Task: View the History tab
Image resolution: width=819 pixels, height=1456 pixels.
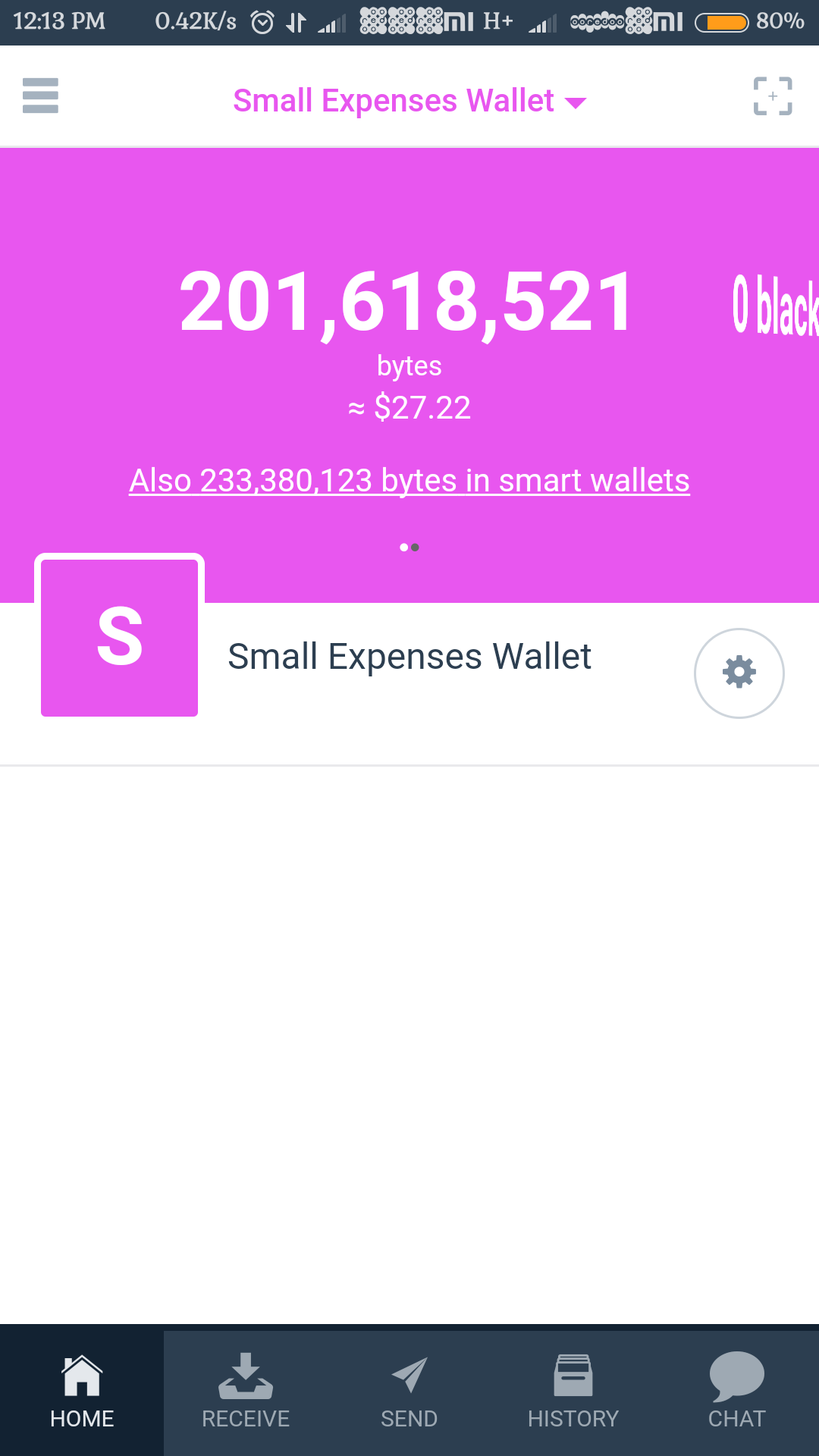Action: tap(573, 1392)
